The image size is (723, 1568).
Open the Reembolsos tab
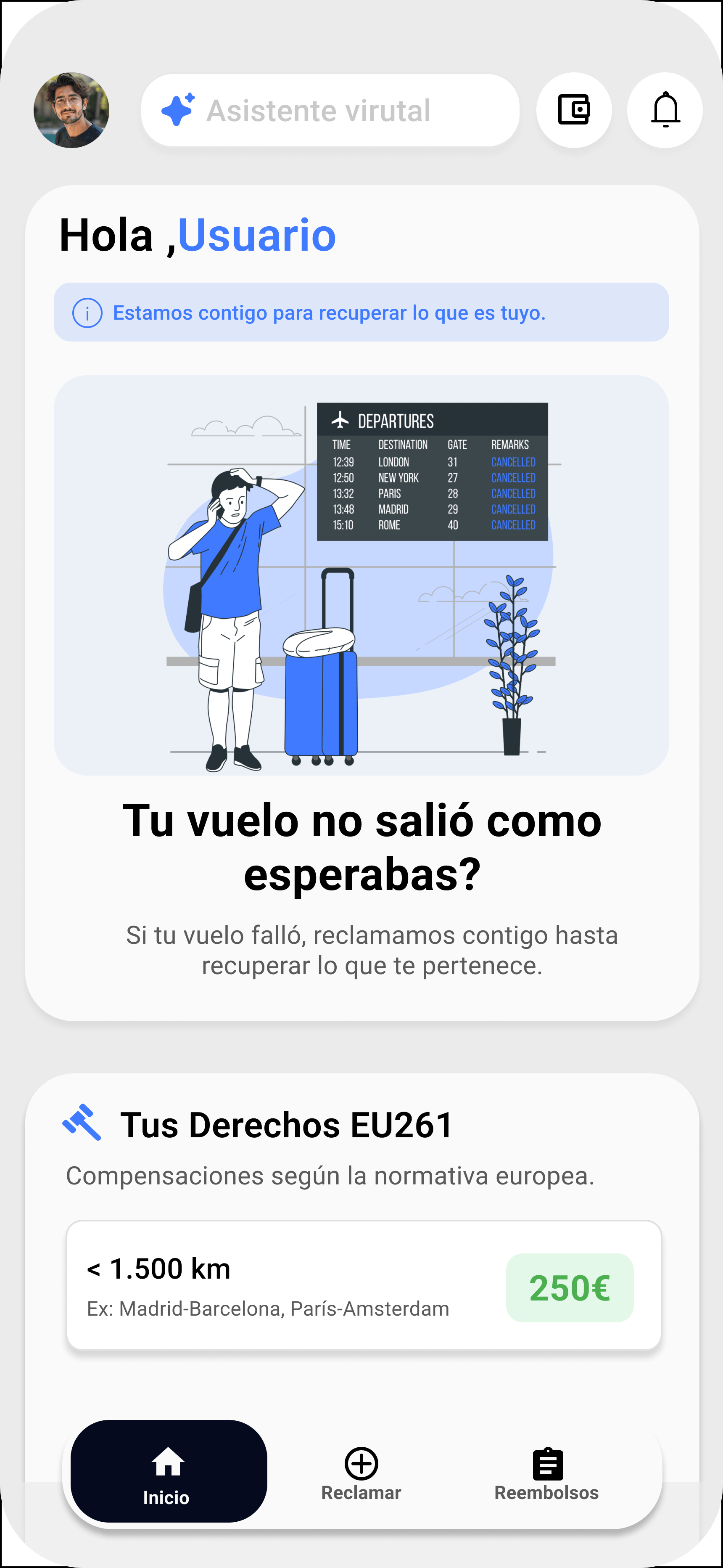coord(546,1473)
